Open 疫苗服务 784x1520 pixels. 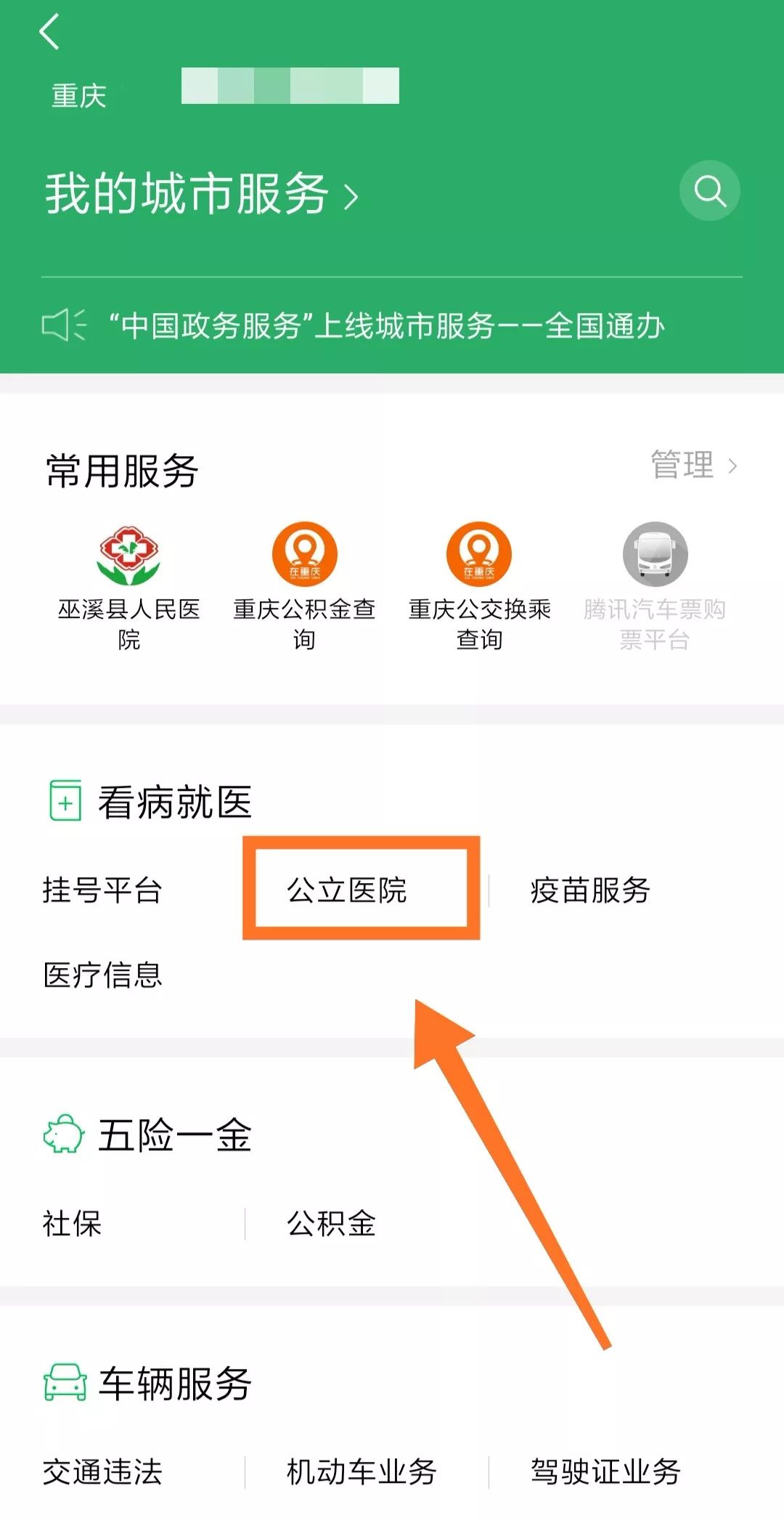[590, 890]
